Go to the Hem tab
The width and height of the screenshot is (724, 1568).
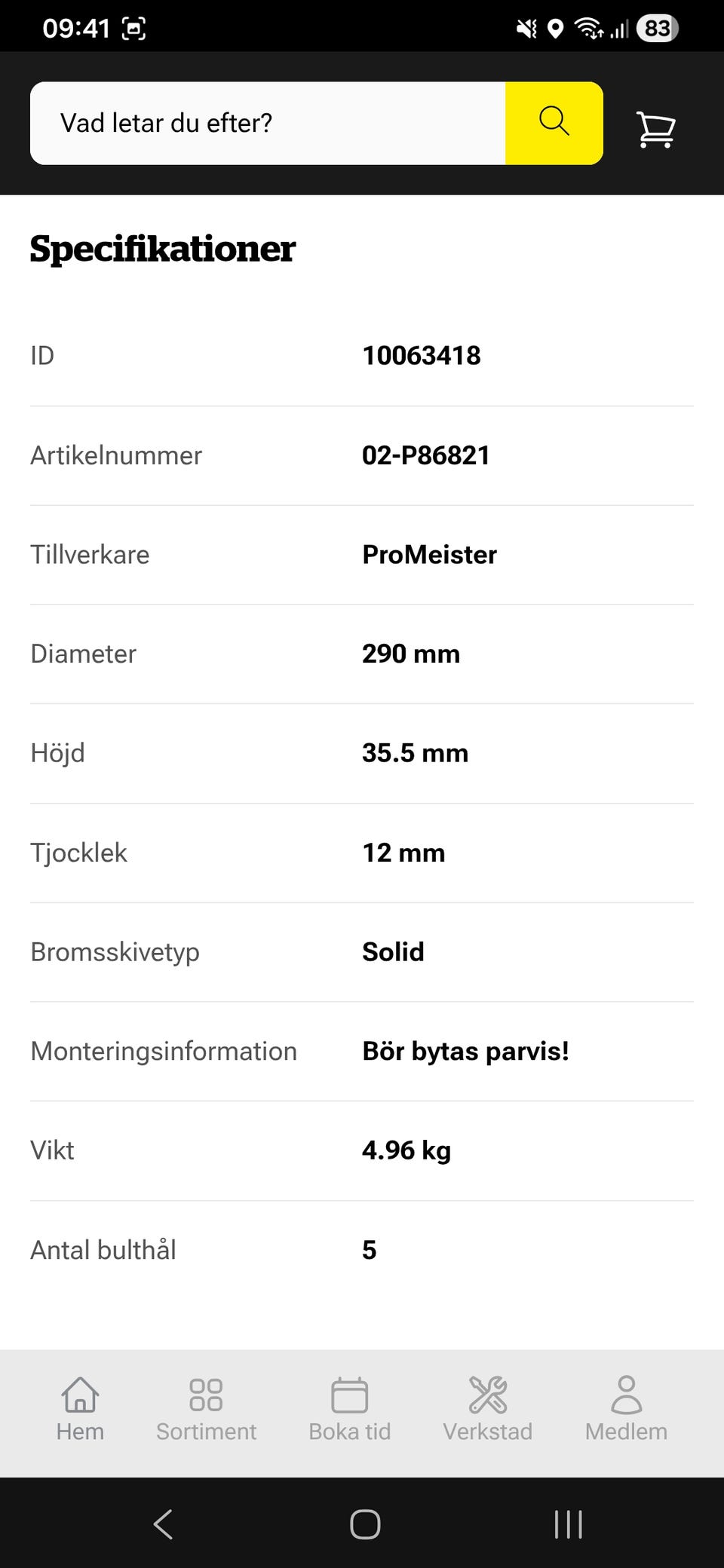coord(80,1409)
